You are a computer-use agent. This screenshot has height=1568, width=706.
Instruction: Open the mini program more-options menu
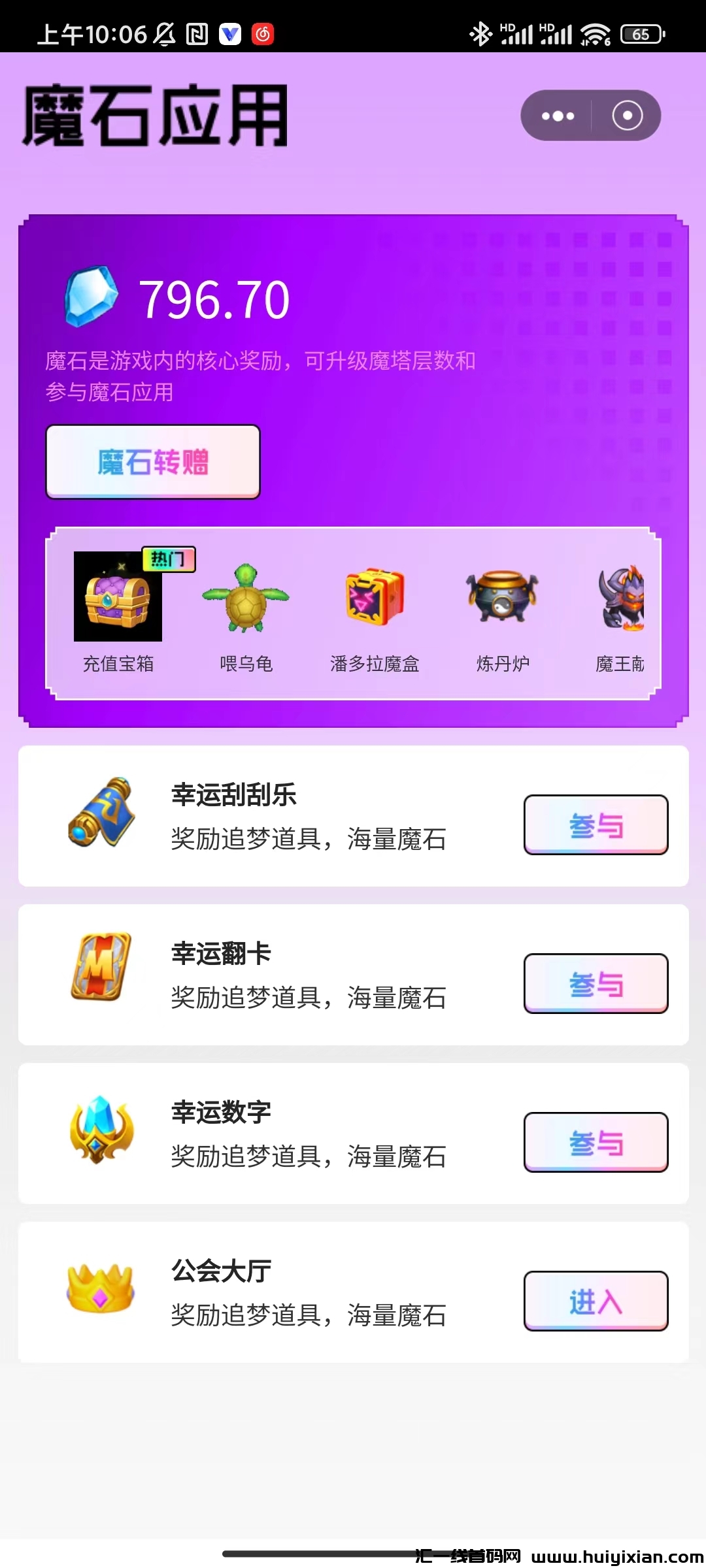coord(558,116)
